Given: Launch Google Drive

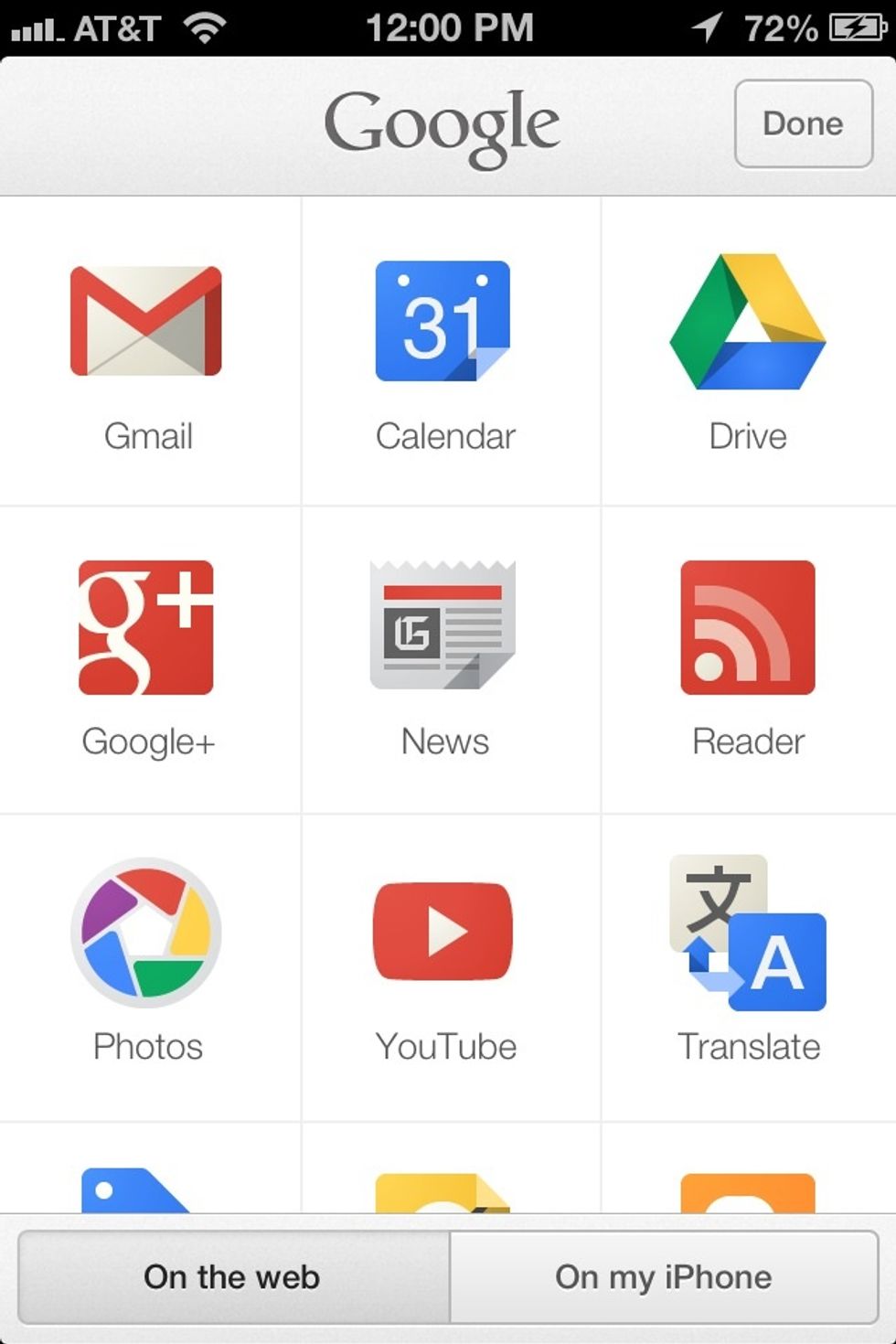Looking at the screenshot, I should 748,318.
